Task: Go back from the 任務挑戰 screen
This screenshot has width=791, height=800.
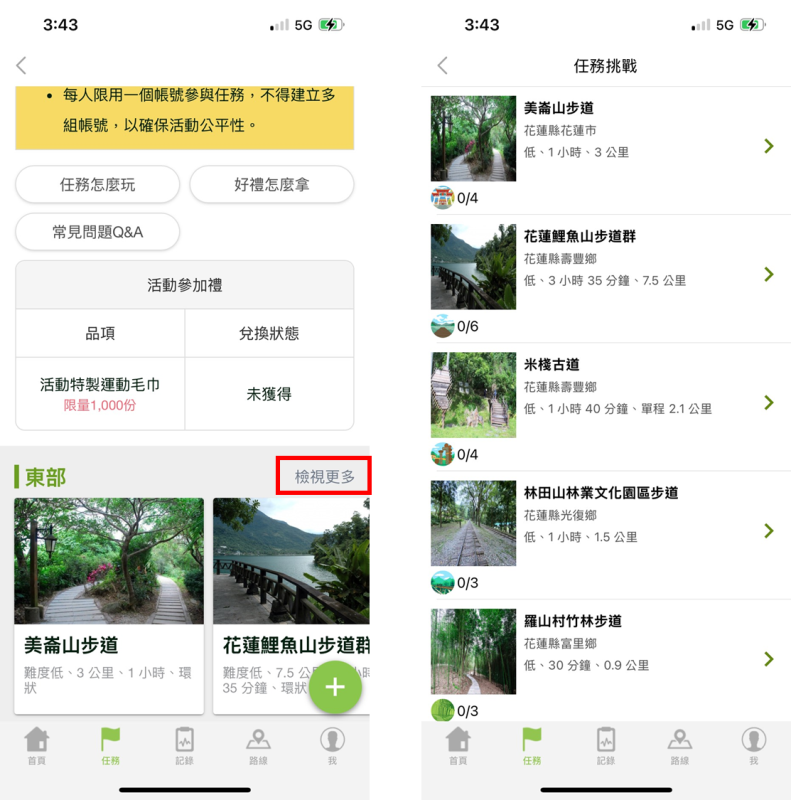Action: coord(443,66)
